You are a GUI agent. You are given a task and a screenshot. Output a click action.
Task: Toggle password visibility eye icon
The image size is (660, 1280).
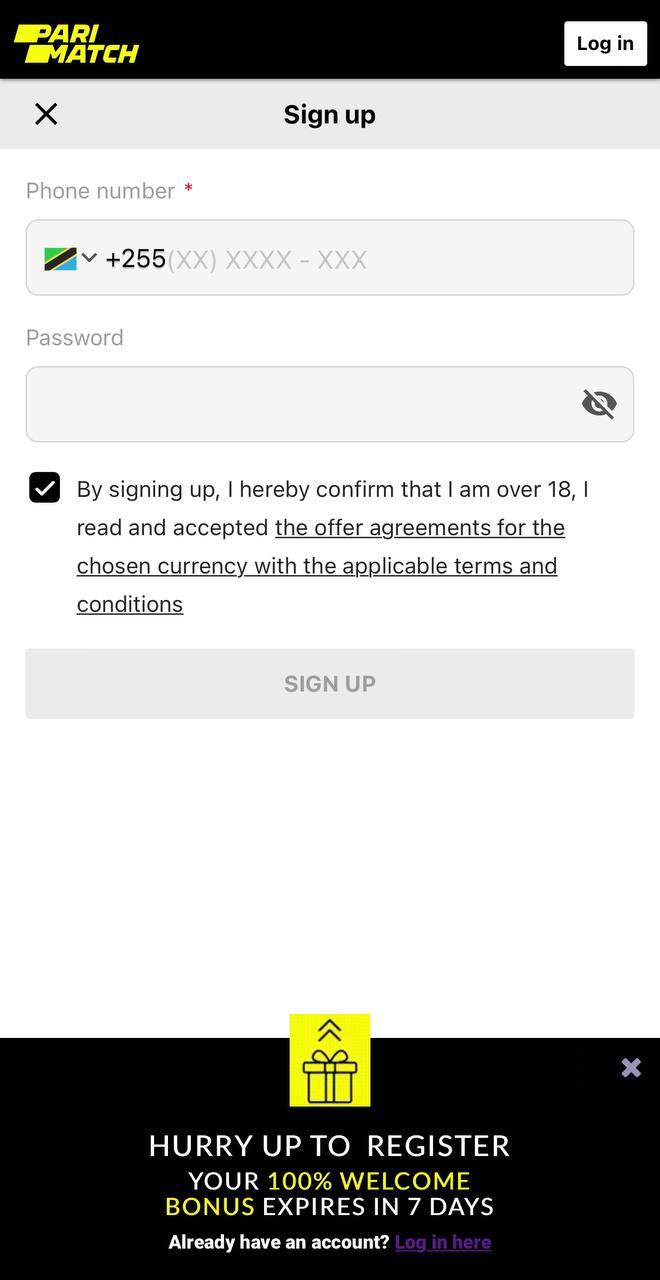tap(599, 404)
